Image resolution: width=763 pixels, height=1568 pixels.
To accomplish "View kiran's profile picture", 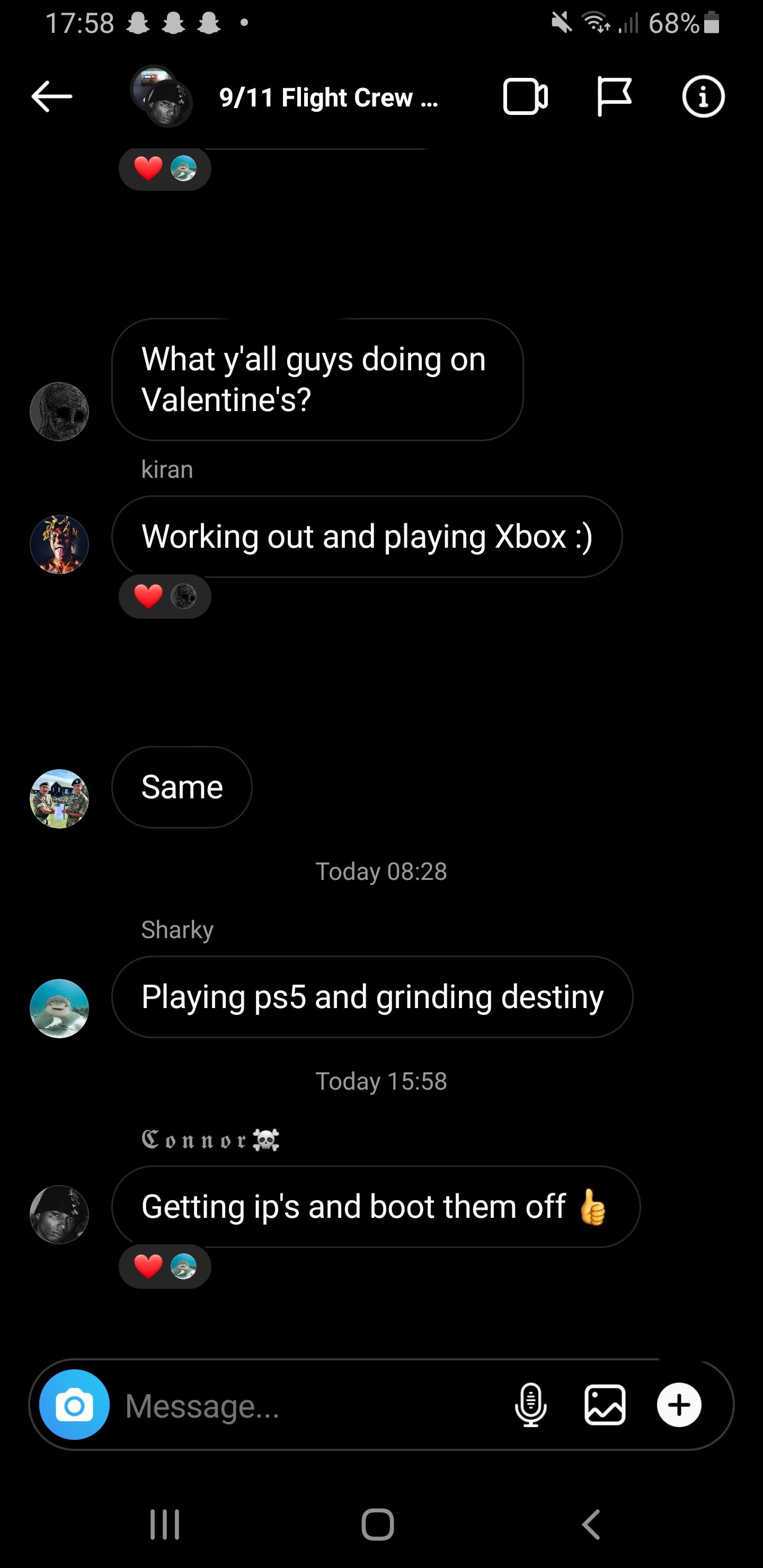I will tap(59, 545).
